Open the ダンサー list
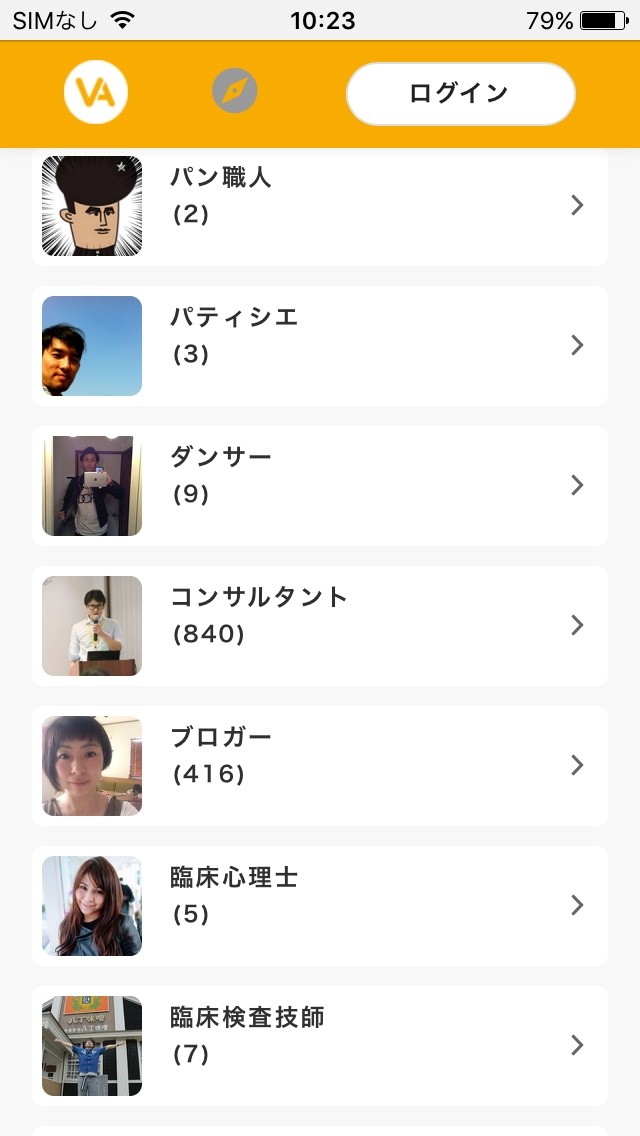Screen dimensions: 640x1136 (x=320, y=485)
